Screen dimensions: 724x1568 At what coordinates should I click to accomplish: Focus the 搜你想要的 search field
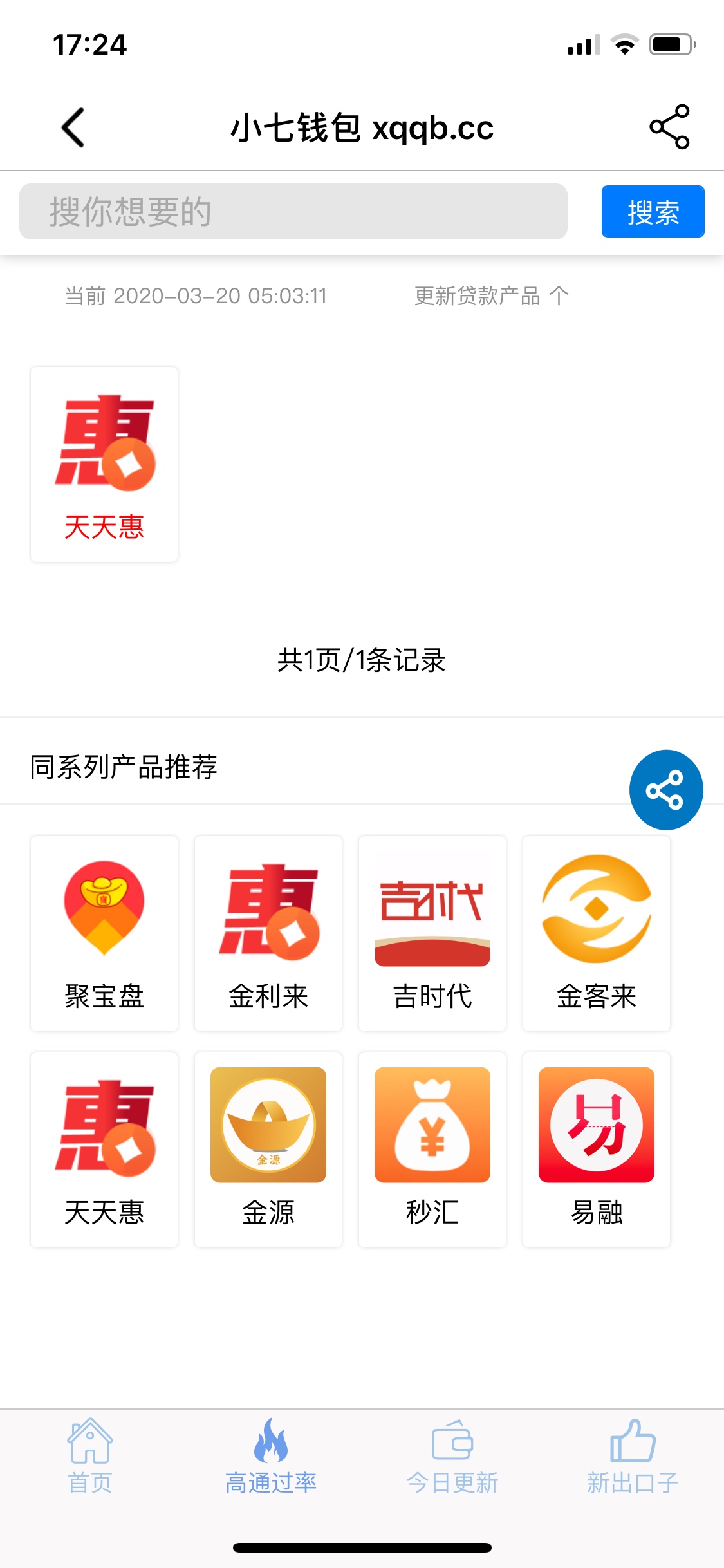click(293, 212)
